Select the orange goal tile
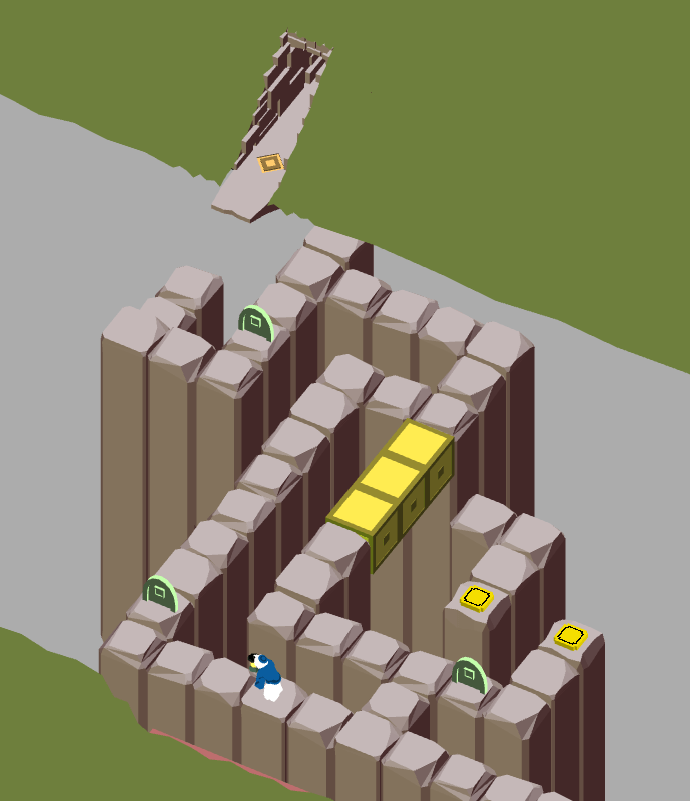 point(270,162)
